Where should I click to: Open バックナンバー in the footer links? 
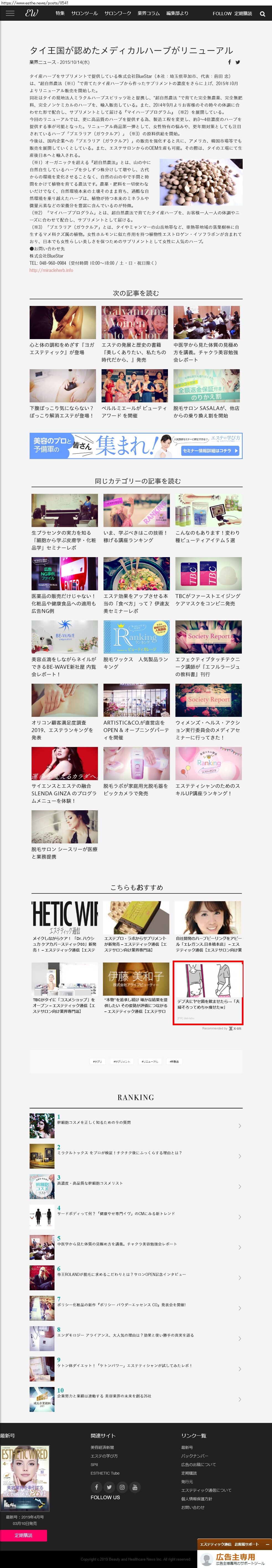195,1456
